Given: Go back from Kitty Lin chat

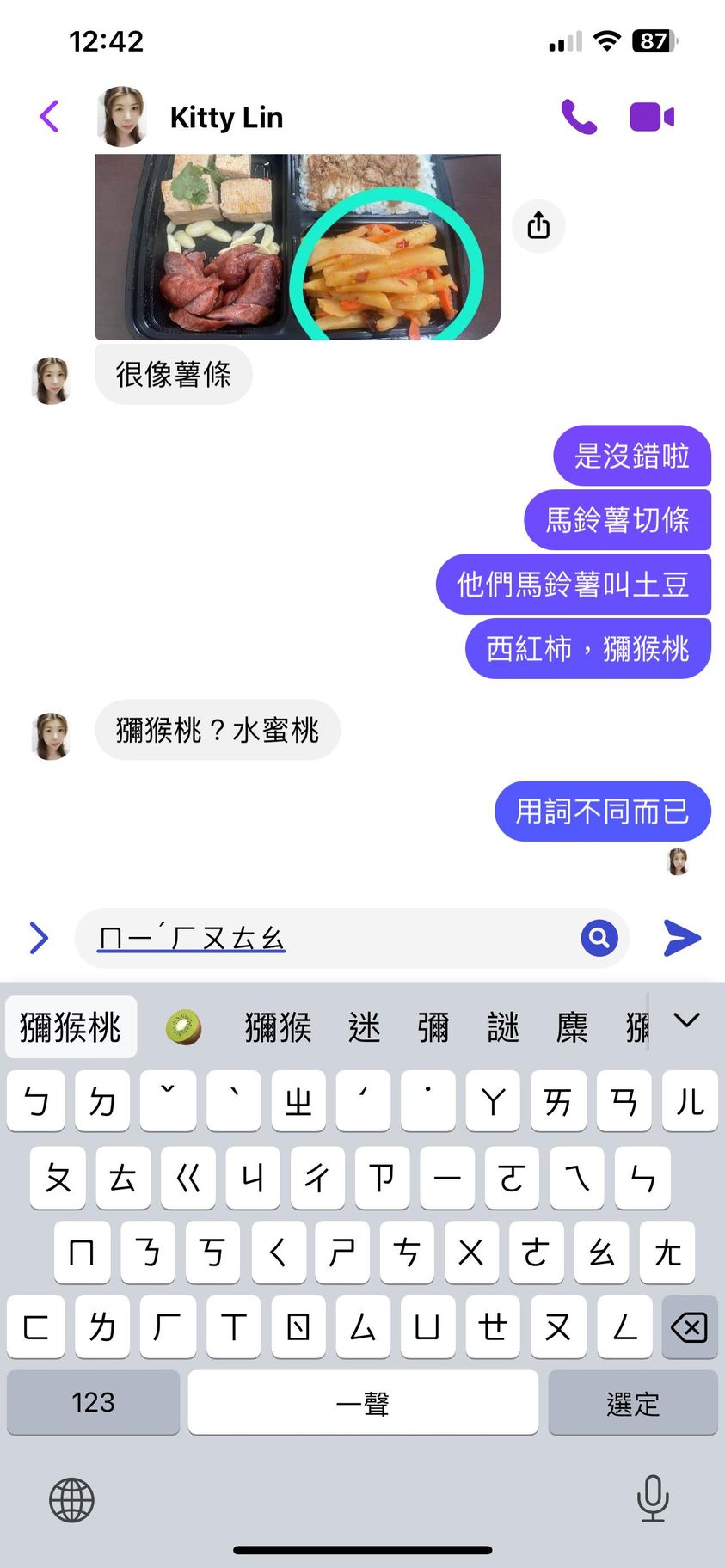Looking at the screenshot, I should tap(50, 117).
